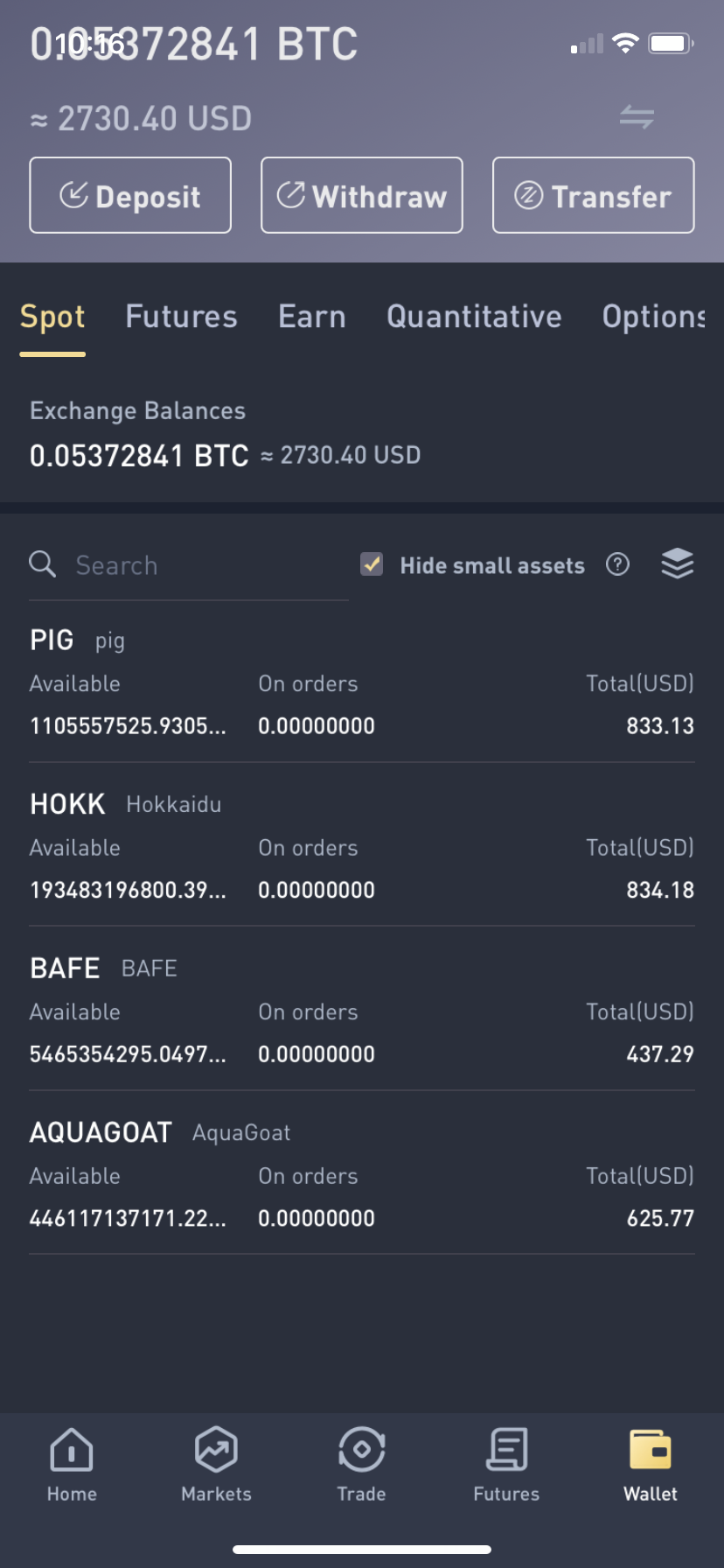724x1568 pixels.
Task: Open the AQUAGOAT asset row
Action: tap(362, 1173)
